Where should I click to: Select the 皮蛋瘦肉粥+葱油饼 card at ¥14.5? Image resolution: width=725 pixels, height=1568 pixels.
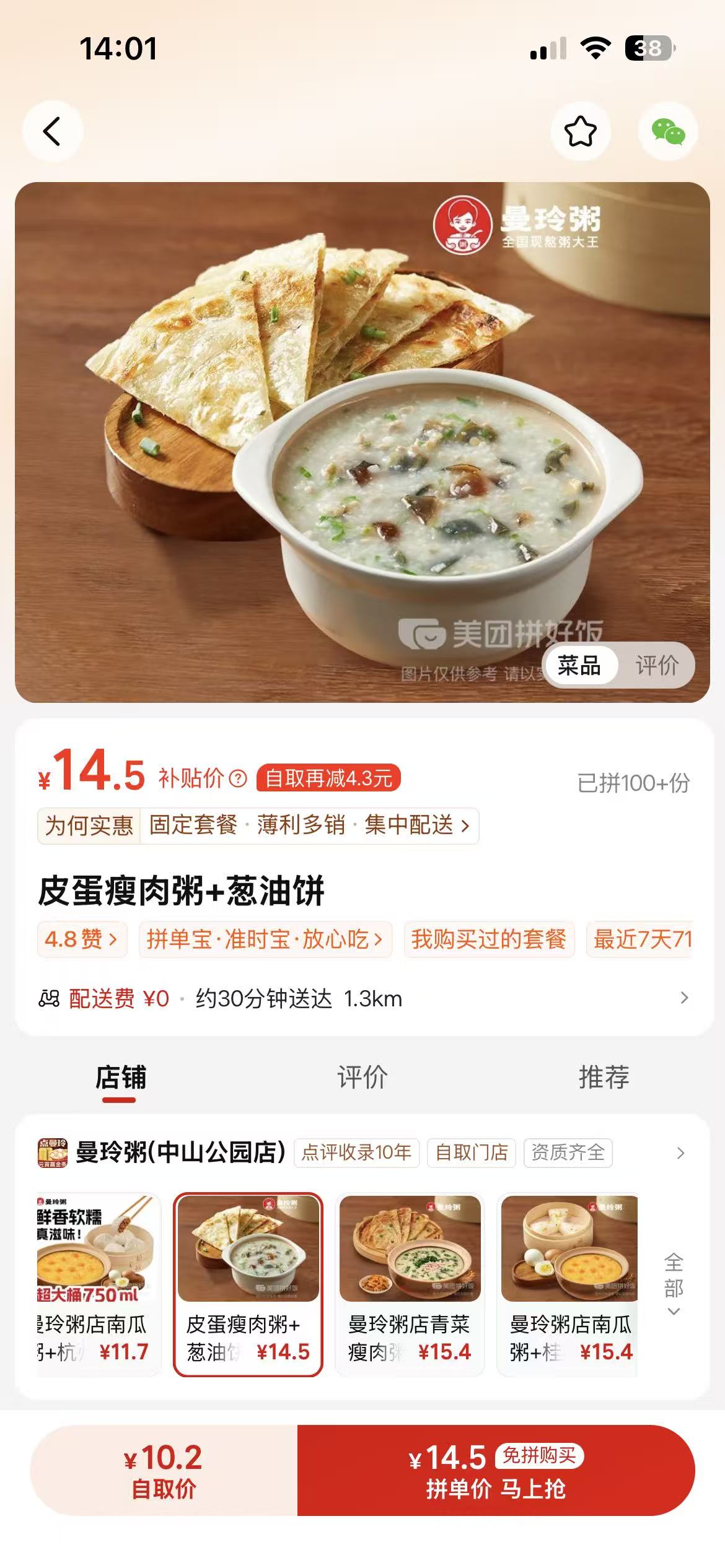248,1284
